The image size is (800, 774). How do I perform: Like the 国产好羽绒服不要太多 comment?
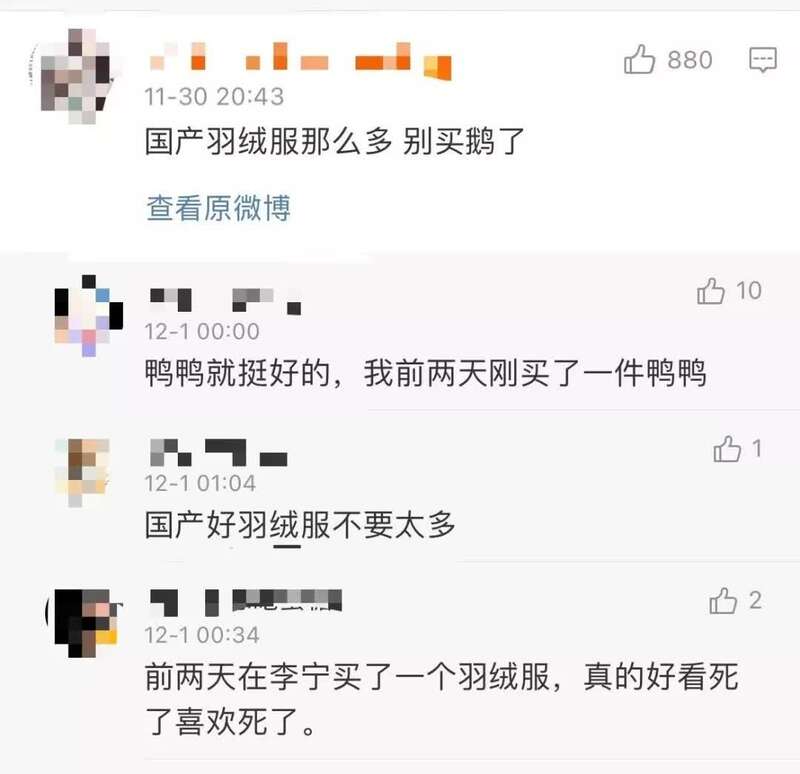727,450
